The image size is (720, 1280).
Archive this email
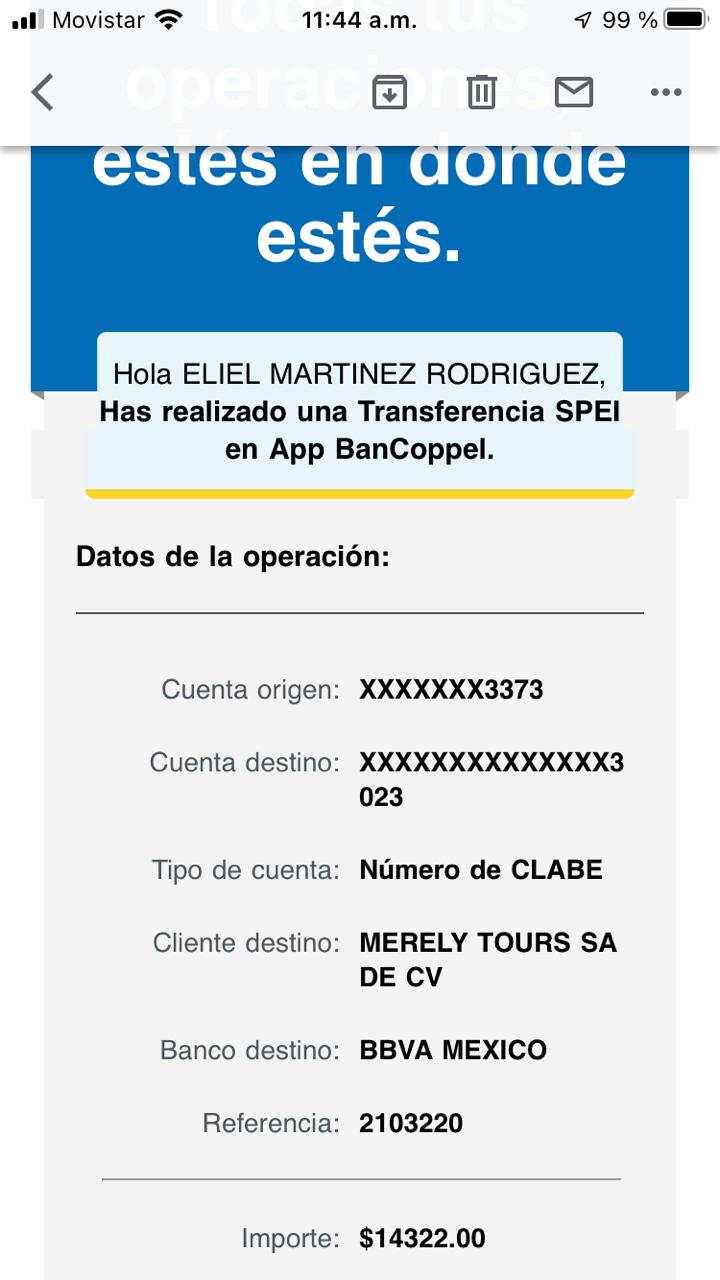[389, 92]
